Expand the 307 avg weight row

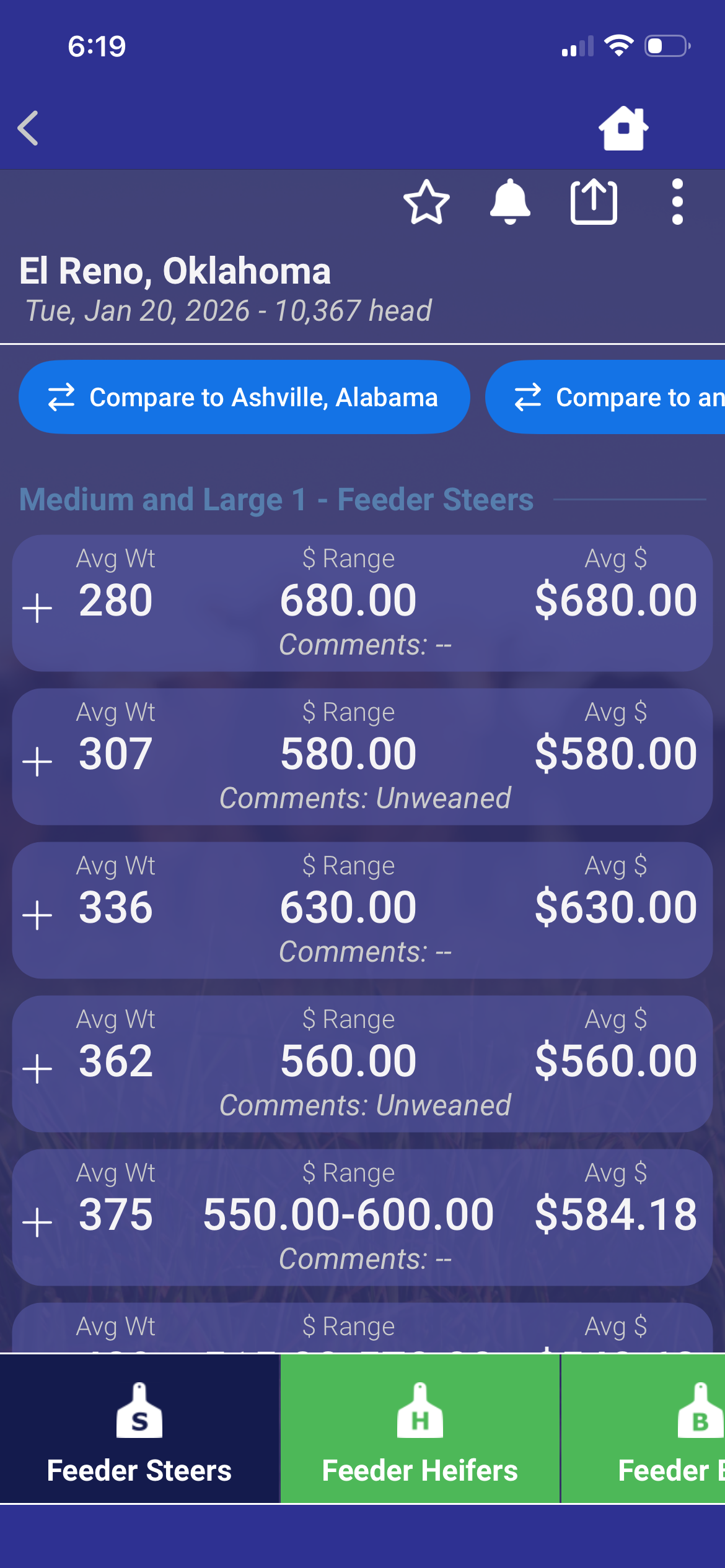(x=37, y=761)
